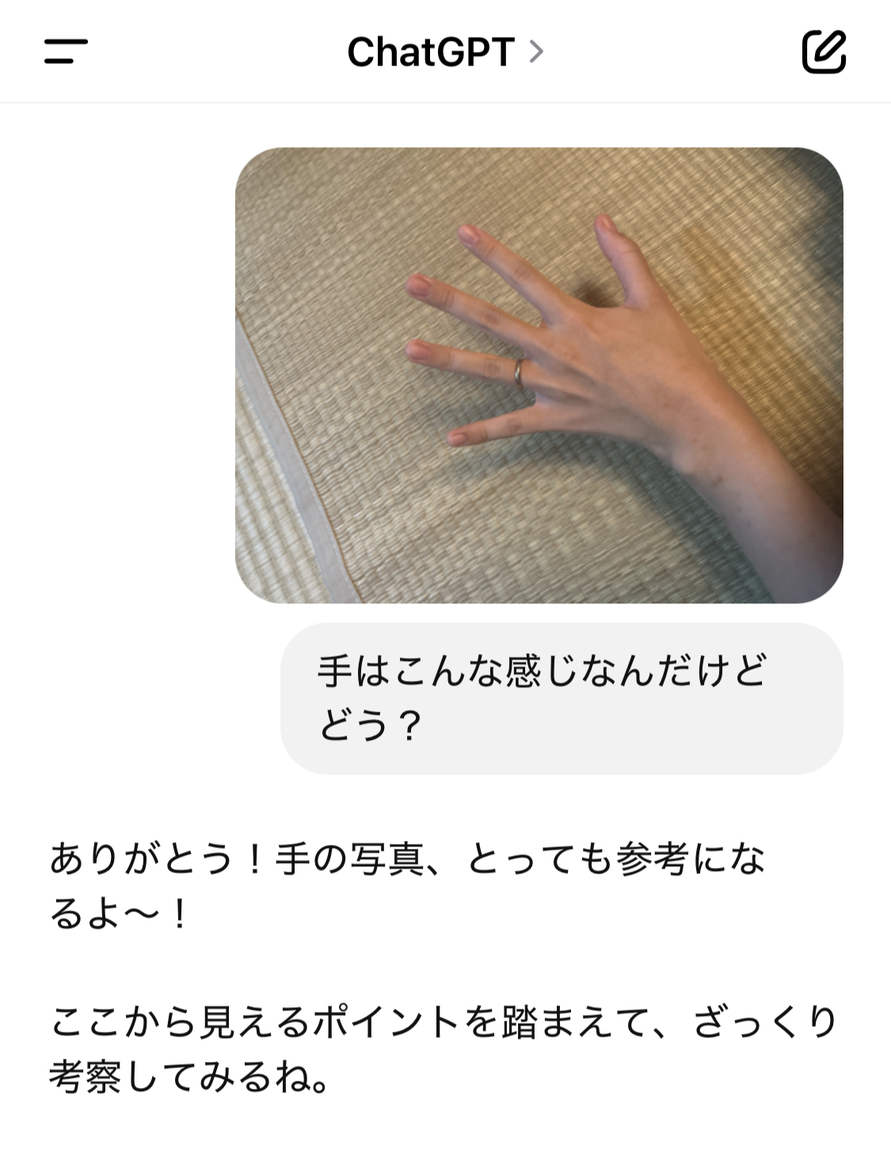Open the ChatGPT model selector

point(444,51)
